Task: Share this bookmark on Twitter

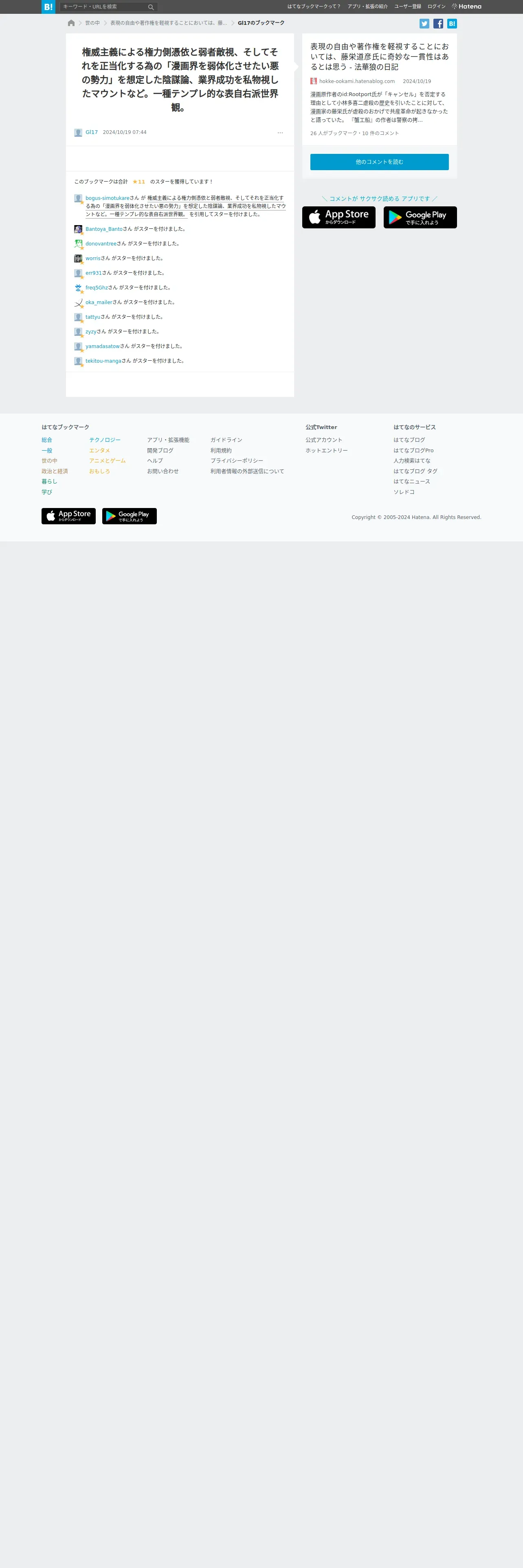Action: click(x=424, y=24)
